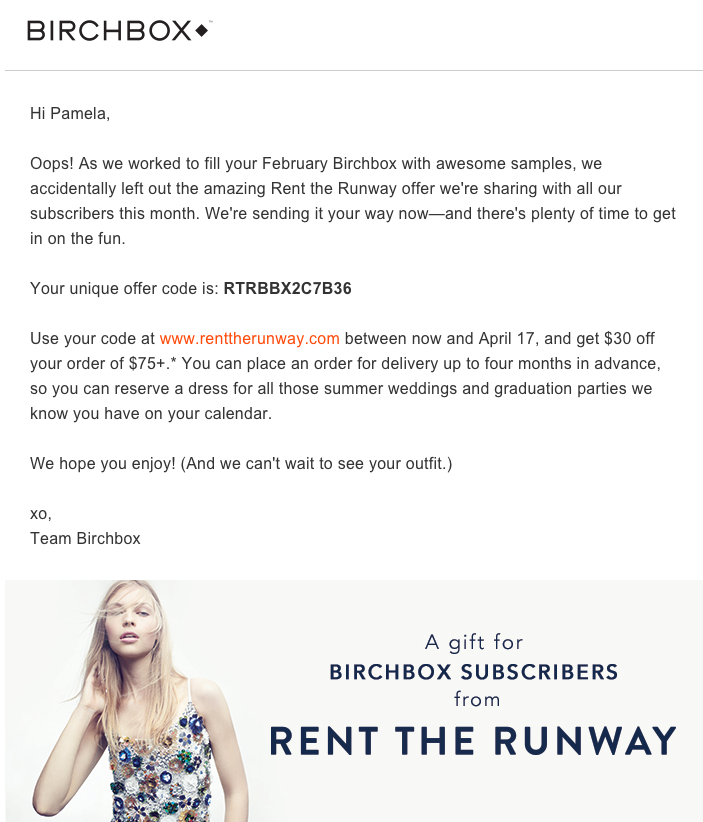The height and width of the screenshot is (822, 703).
Task: Open the www.renttherunway.com link
Action: click(250, 339)
